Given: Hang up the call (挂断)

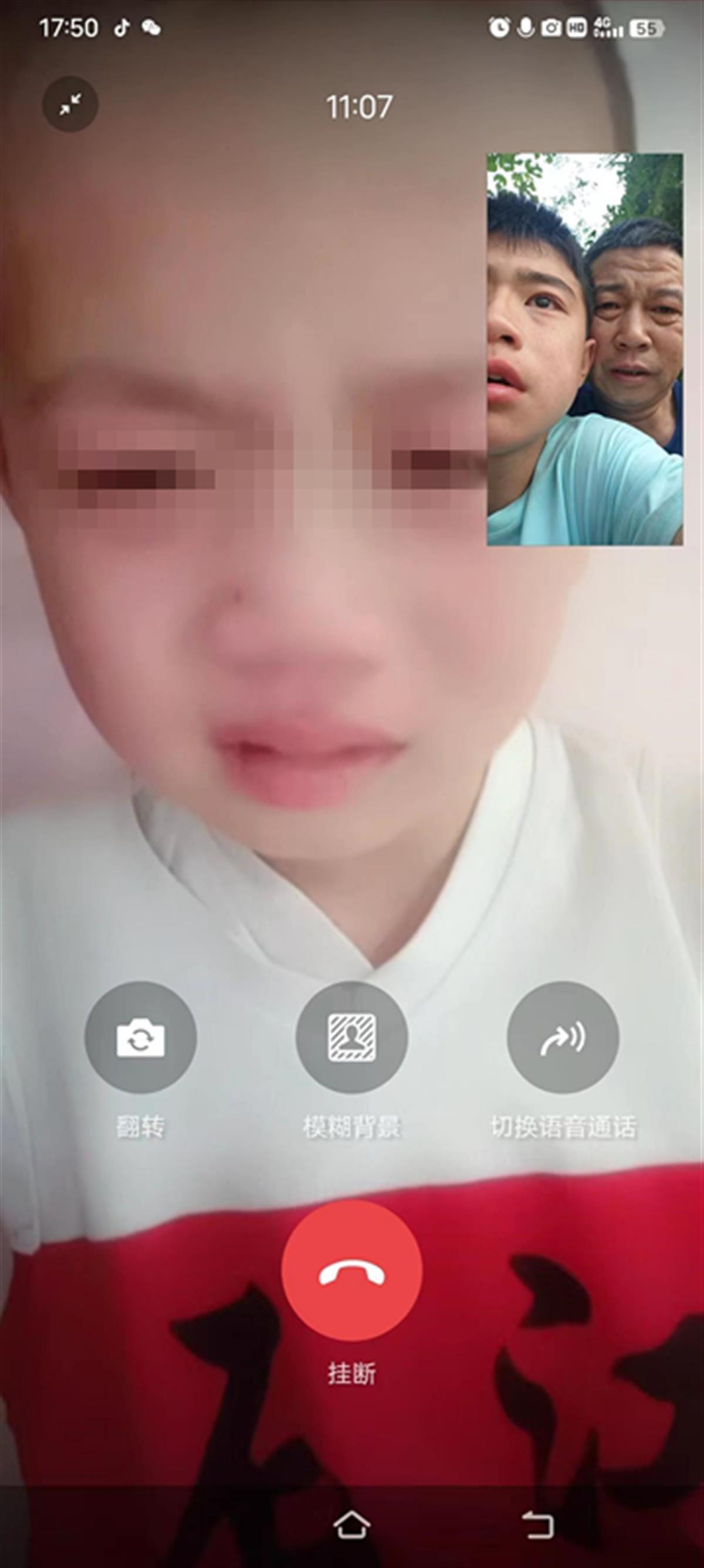Looking at the screenshot, I should tap(351, 1270).
